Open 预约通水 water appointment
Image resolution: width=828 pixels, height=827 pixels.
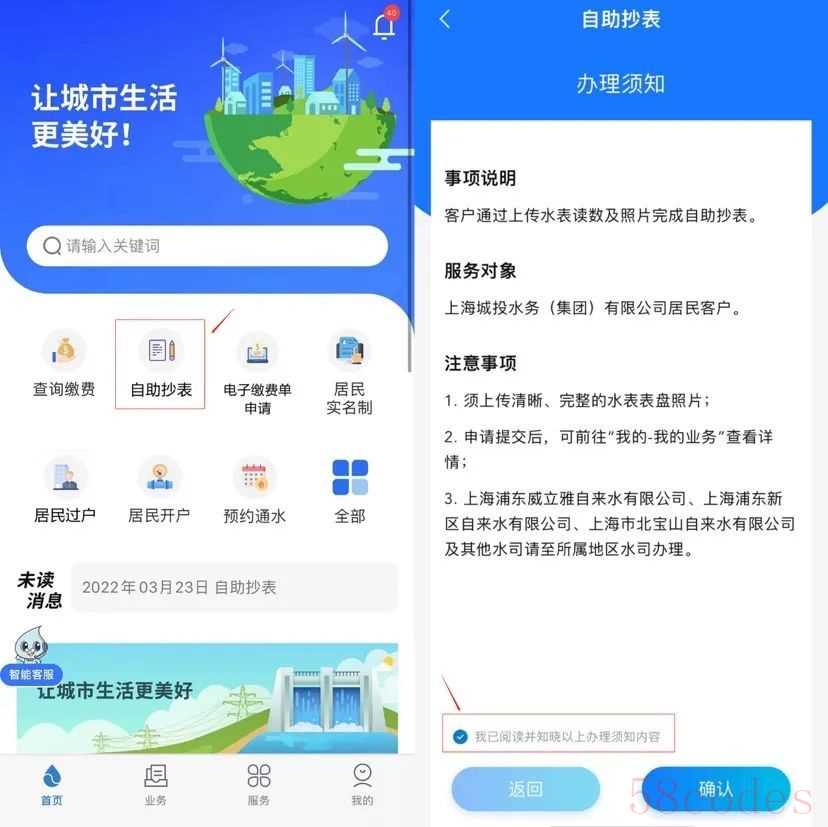pyautogui.click(x=254, y=490)
